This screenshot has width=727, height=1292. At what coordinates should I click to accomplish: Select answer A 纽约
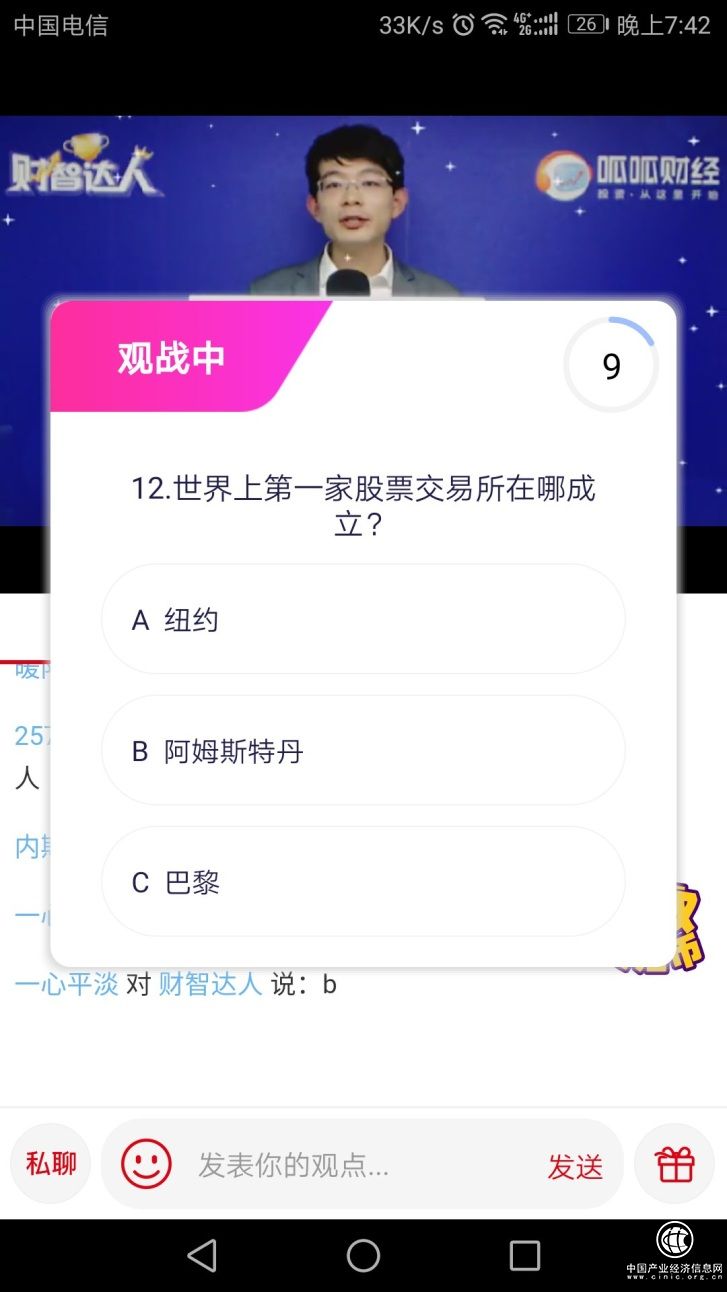pyautogui.click(x=363, y=620)
